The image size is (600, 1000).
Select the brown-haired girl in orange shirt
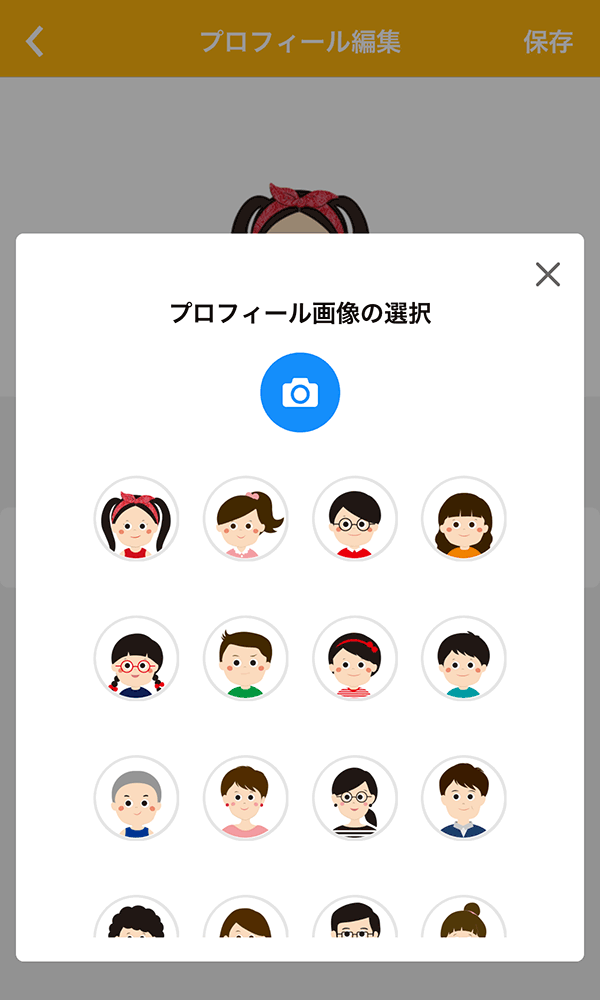[464, 519]
